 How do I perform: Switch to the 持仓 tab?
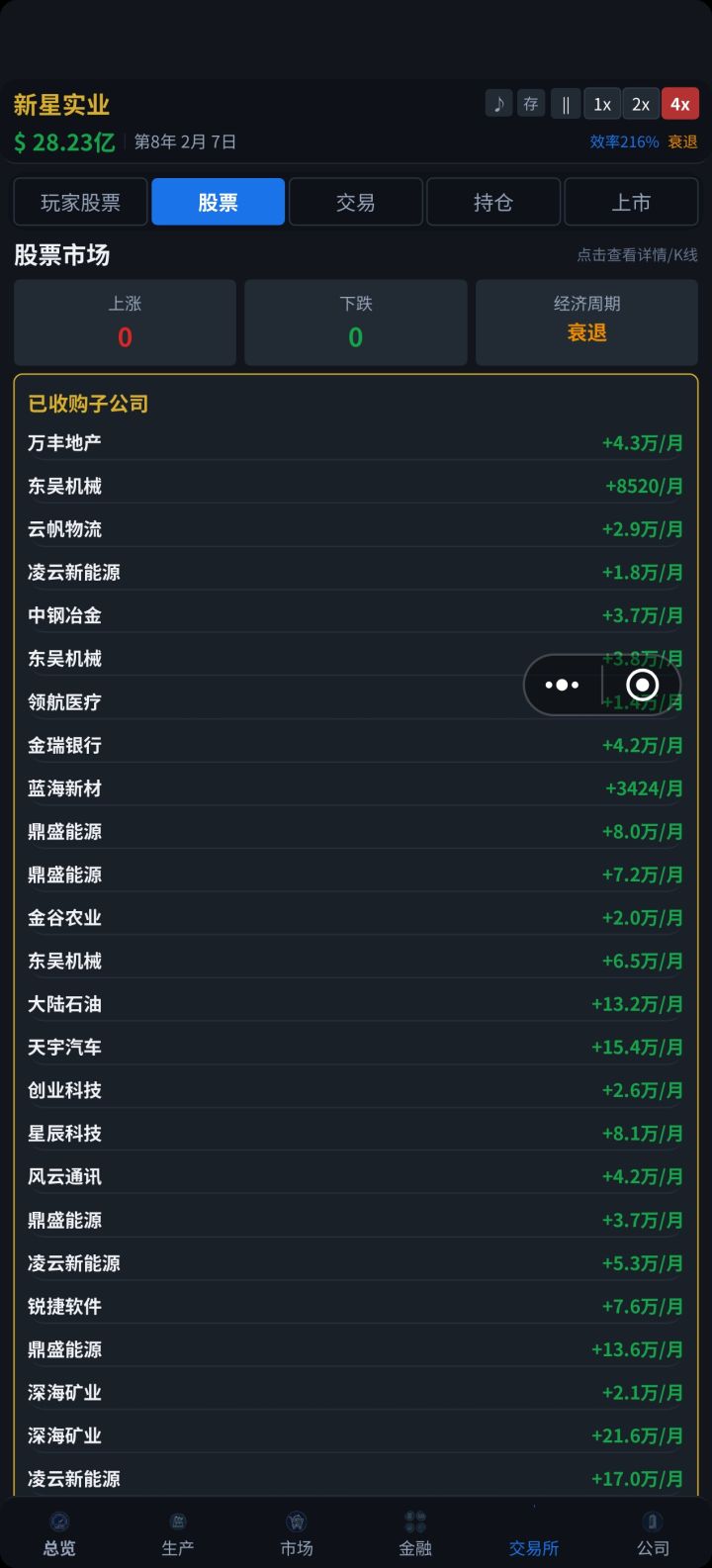[x=493, y=202]
